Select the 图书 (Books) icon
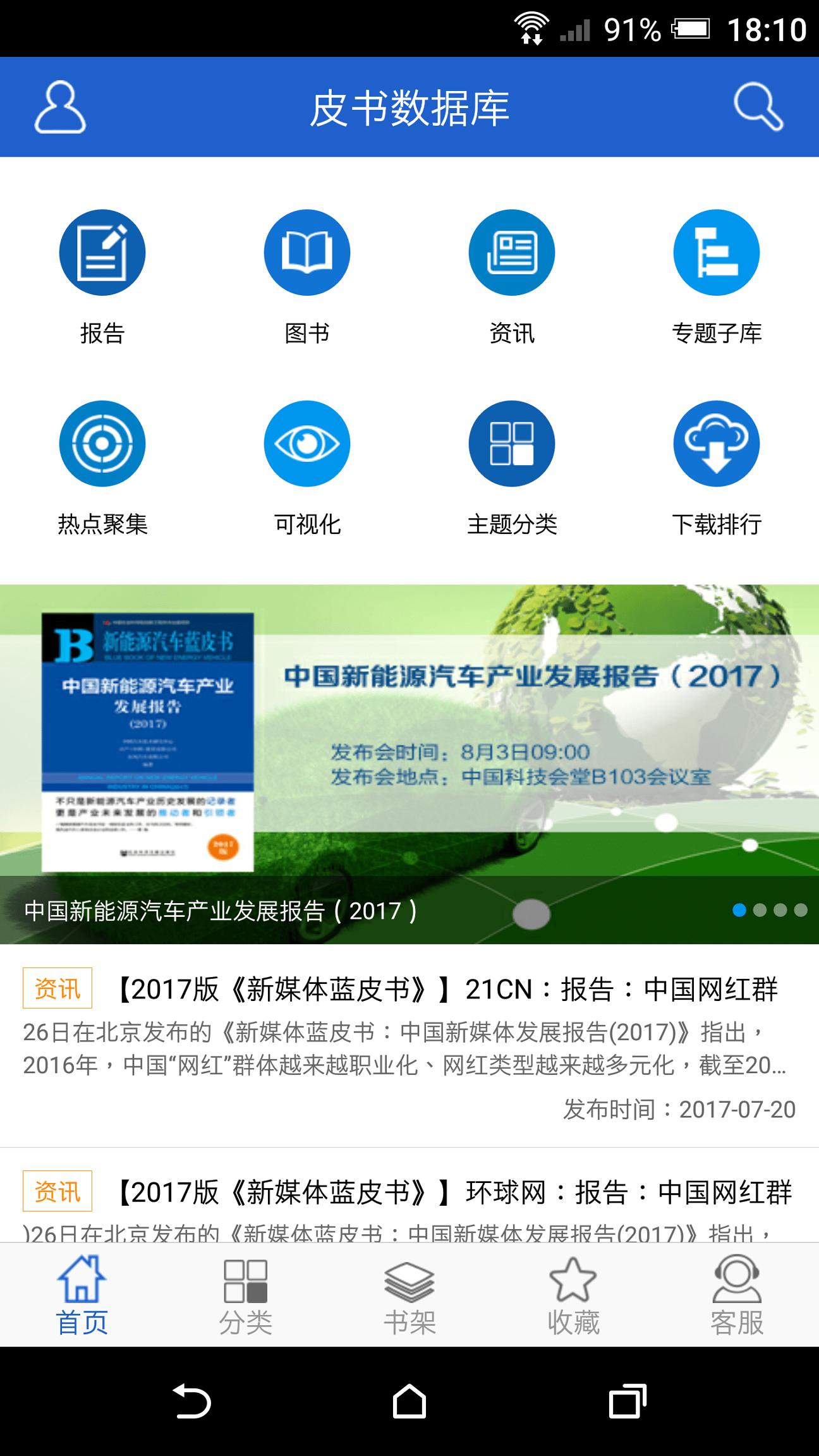819x1456 pixels. pos(307,252)
